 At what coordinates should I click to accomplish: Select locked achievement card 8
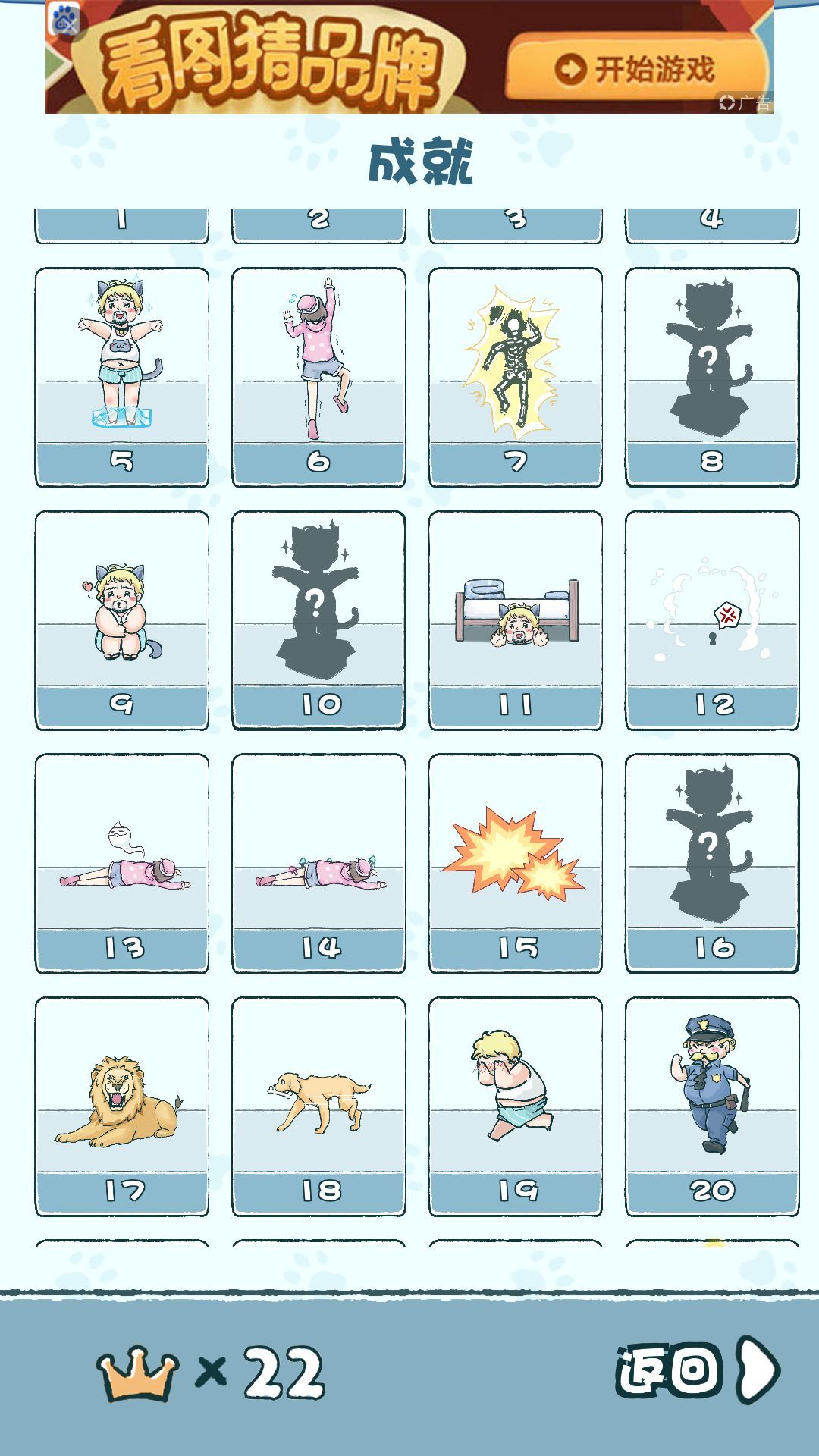click(x=712, y=377)
